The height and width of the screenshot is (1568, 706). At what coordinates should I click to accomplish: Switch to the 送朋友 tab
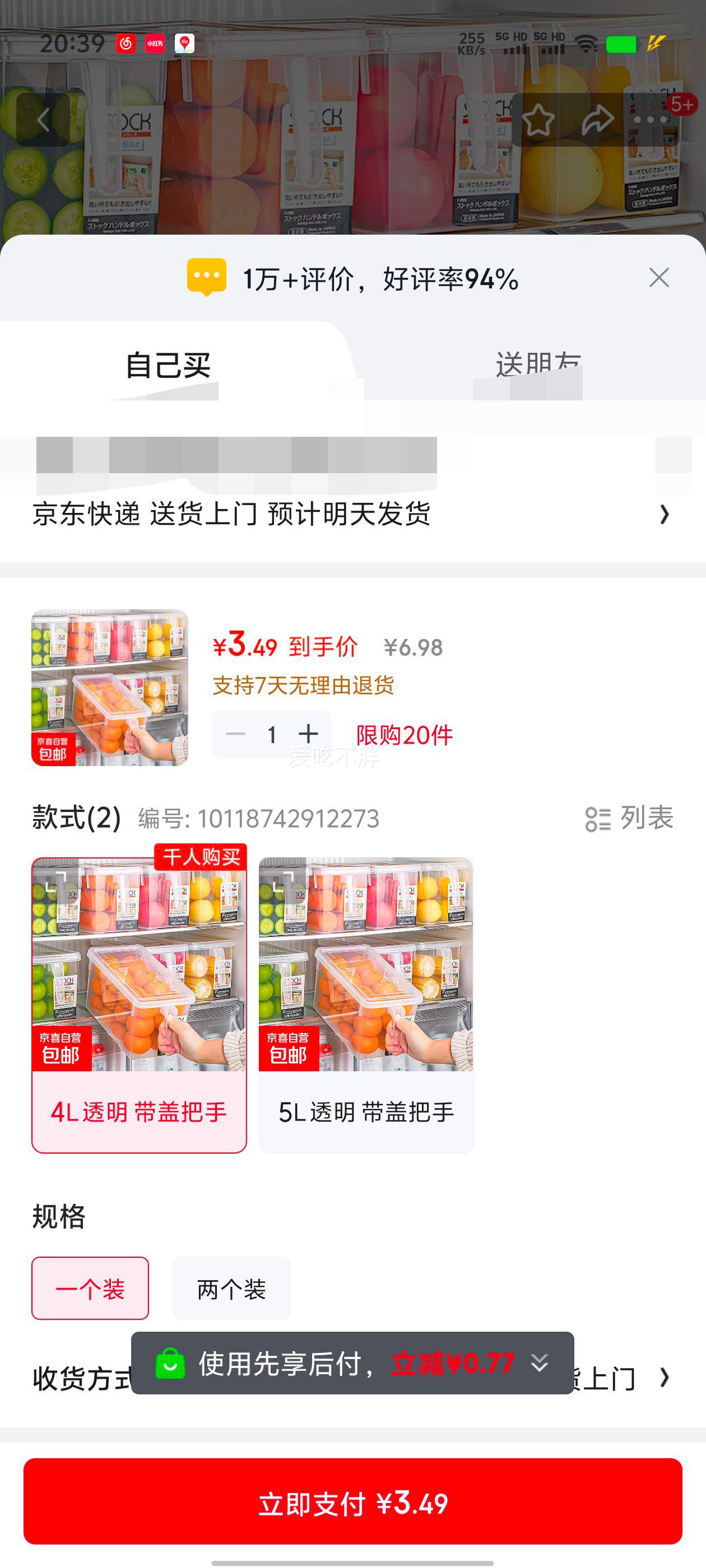click(x=538, y=365)
